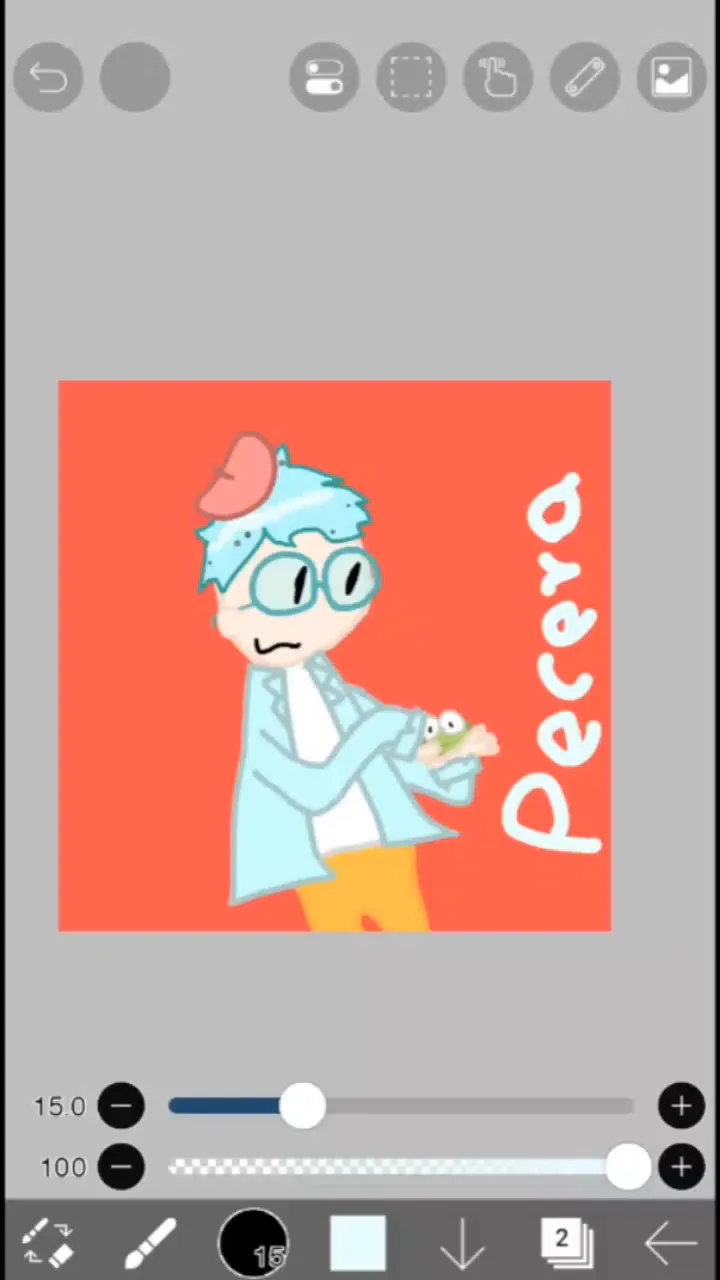Viewport: 720px width, 1280px height.
Task: Decrease brush thickness with minus
Action: pos(121,1106)
